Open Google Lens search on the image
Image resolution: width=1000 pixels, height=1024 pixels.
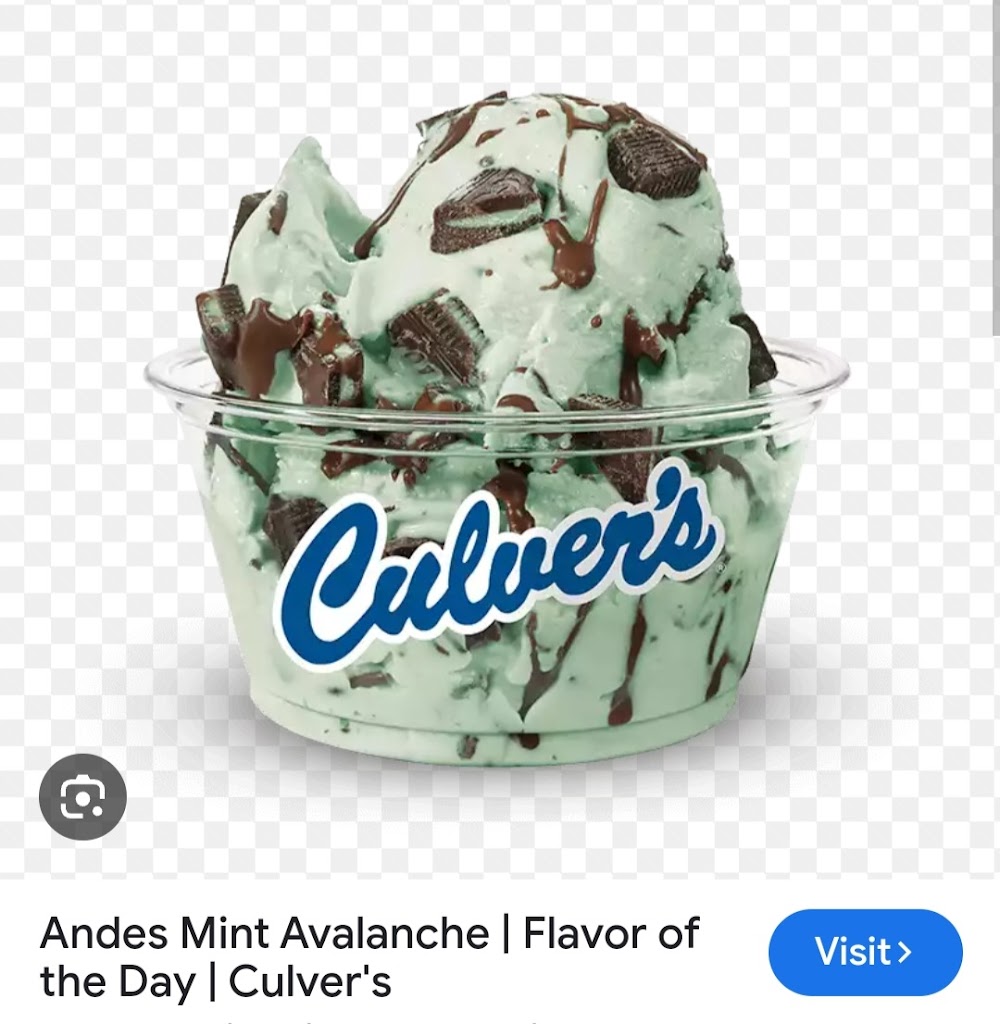coord(83,796)
